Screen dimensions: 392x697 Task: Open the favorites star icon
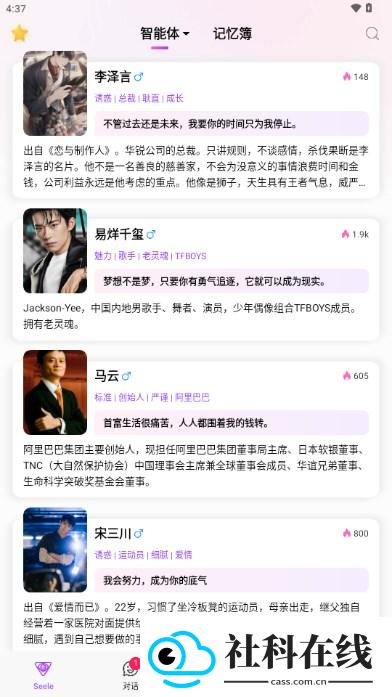click(20, 33)
